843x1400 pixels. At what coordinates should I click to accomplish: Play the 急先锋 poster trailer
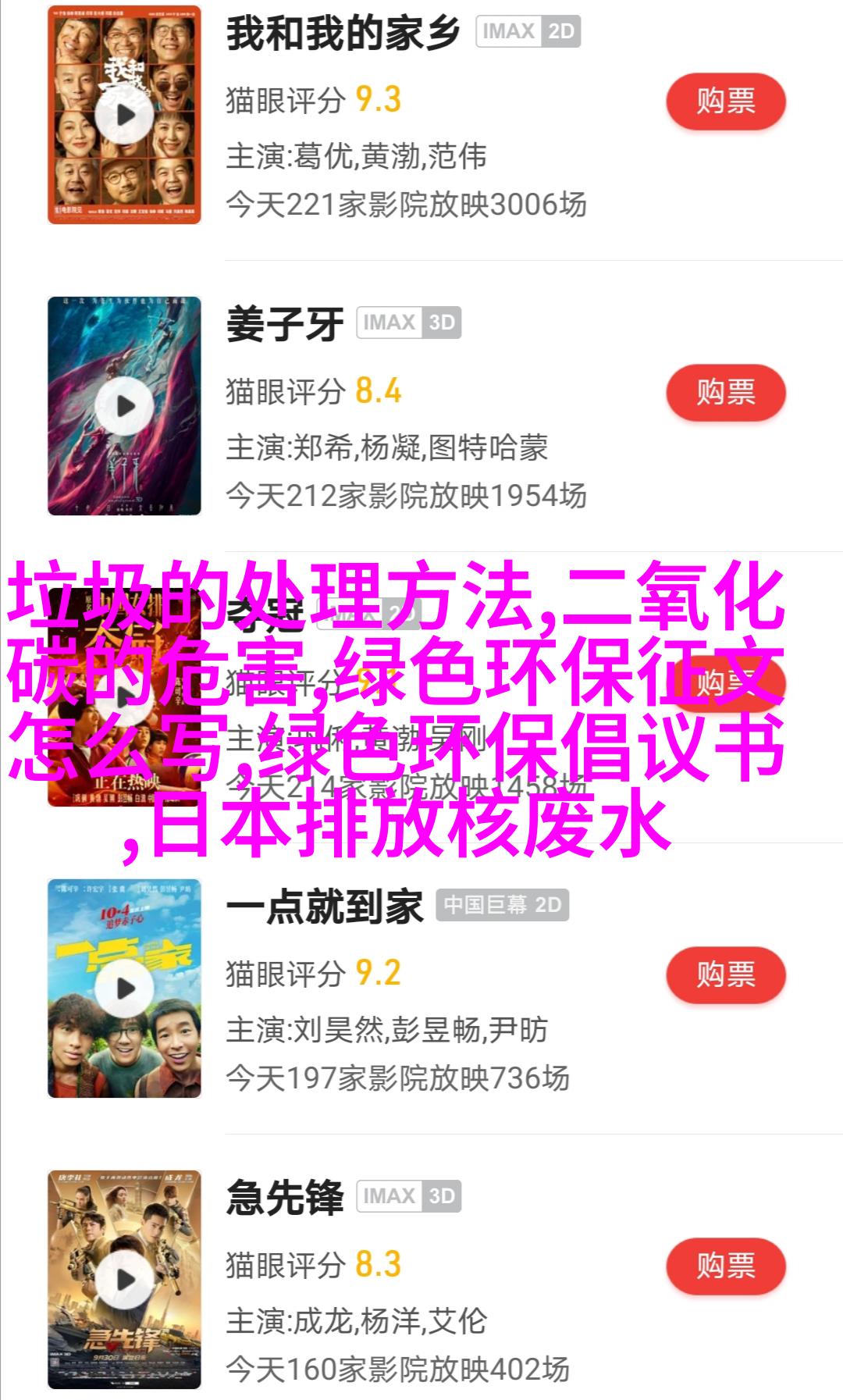125,1280
